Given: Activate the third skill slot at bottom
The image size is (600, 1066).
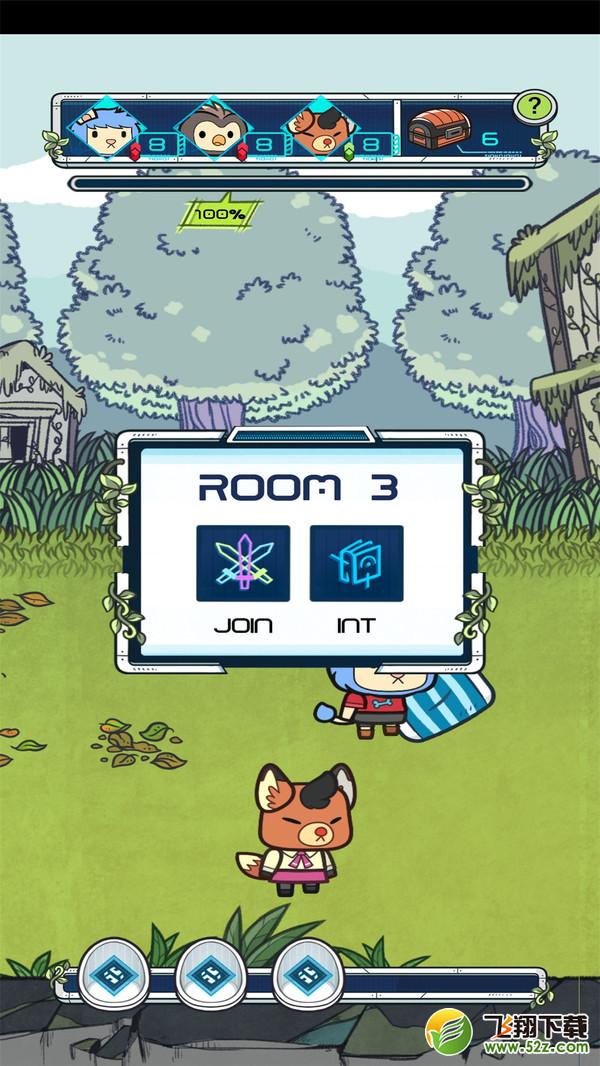Looking at the screenshot, I should pyautogui.click(x=308, y=975).
